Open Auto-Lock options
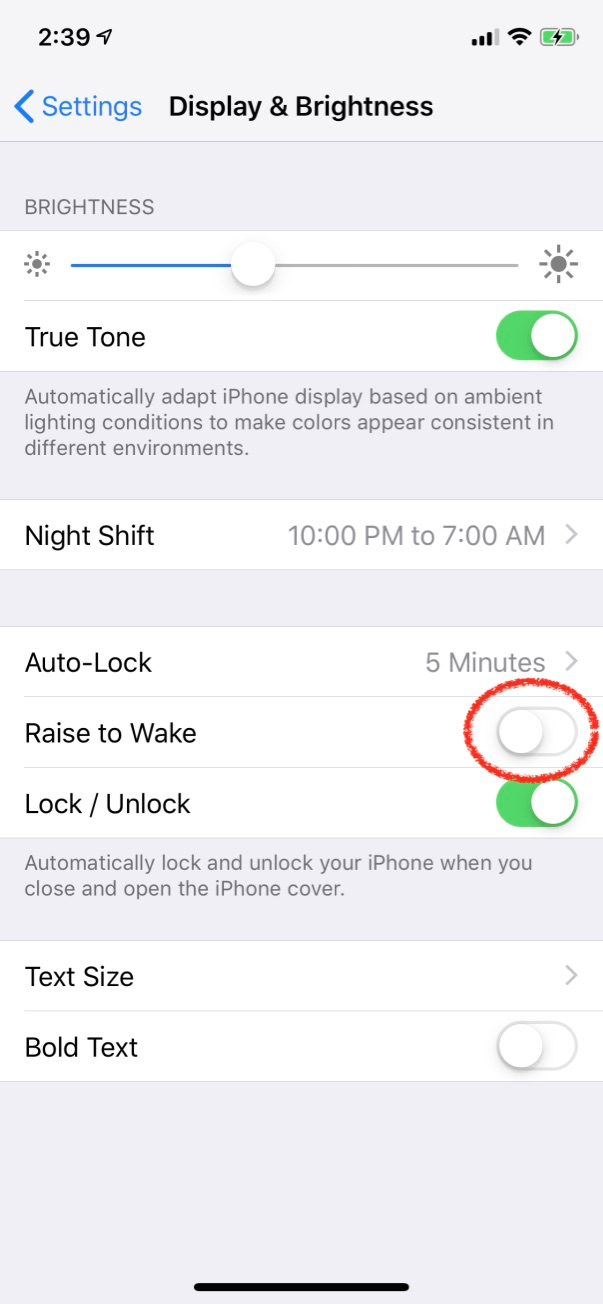The height and width of the screenshot is (1304, 603). [x=300, y=662]
